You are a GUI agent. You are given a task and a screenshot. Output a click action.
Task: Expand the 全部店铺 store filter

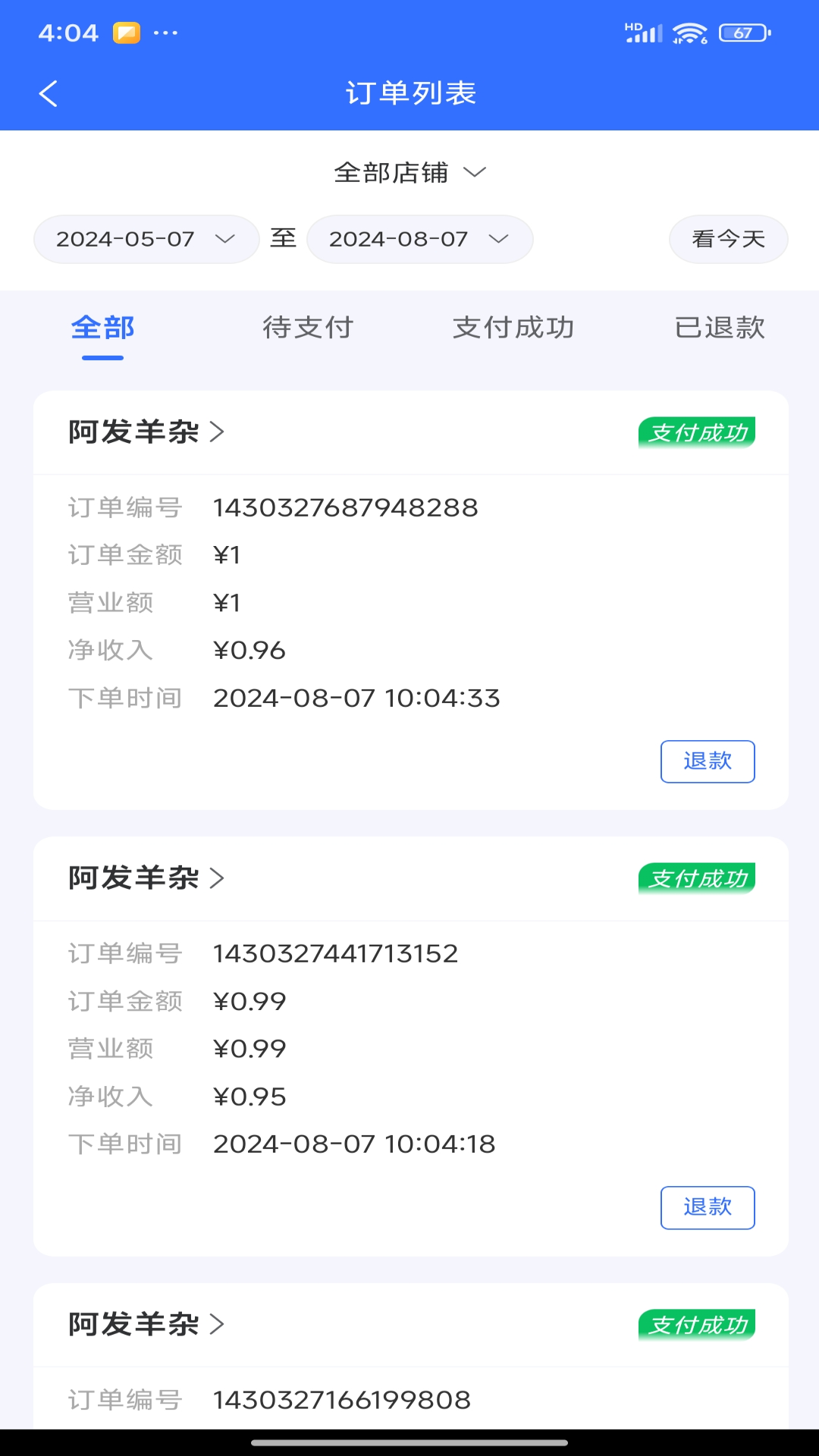click(x=409, y=173)
